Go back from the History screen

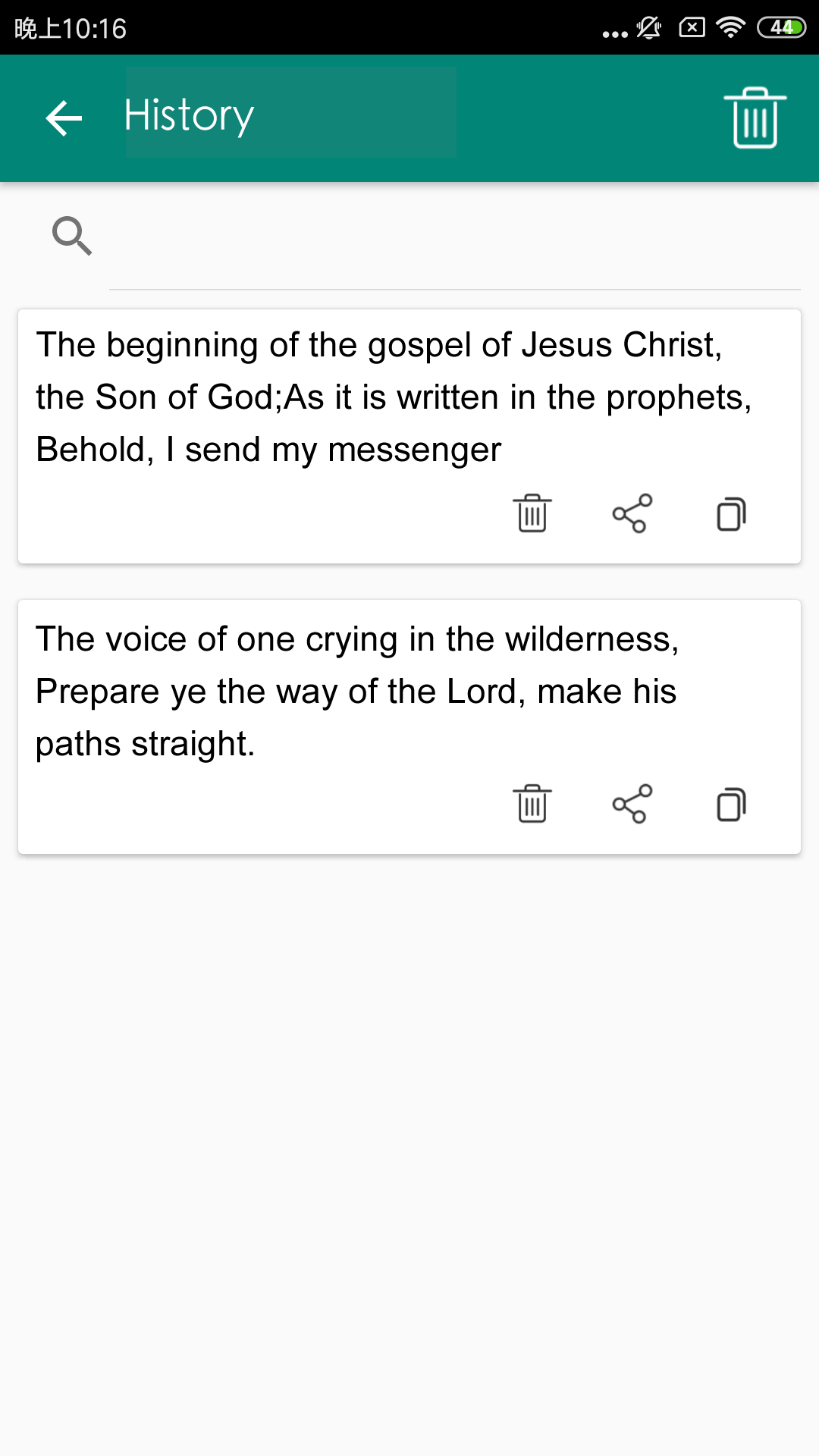(64, 118)
